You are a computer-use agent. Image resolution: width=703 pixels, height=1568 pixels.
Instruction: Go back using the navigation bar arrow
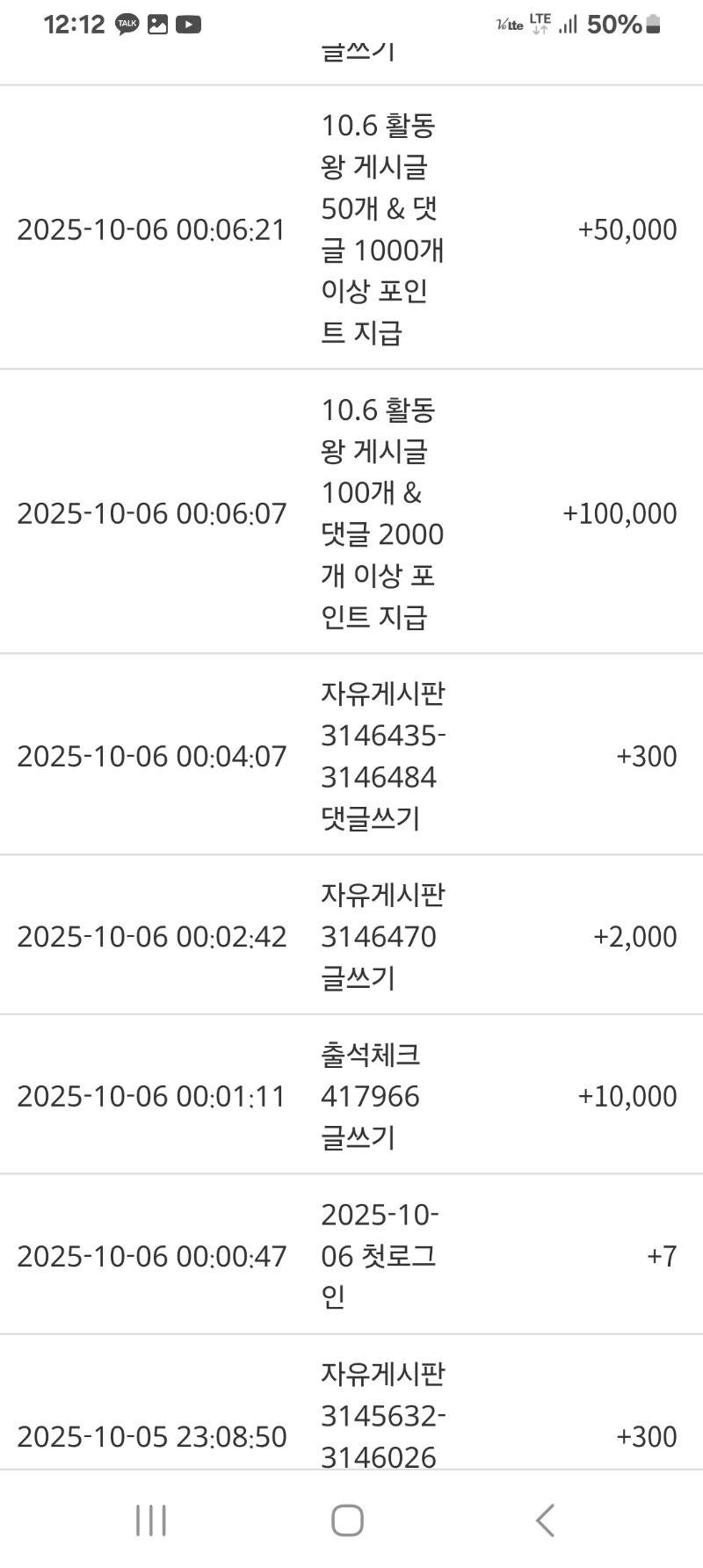click(545, 1520)
